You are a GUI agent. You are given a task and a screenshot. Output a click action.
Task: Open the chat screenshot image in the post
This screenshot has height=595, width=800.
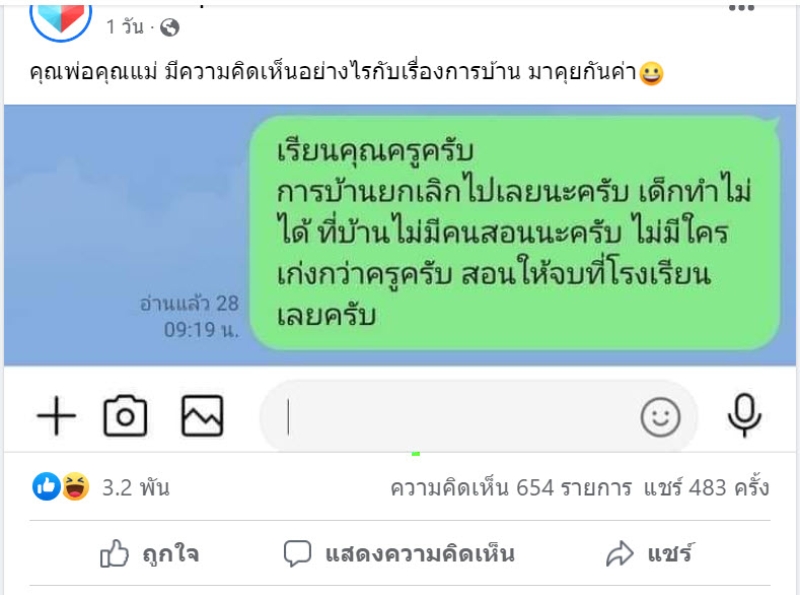click(x=400, y=280)
